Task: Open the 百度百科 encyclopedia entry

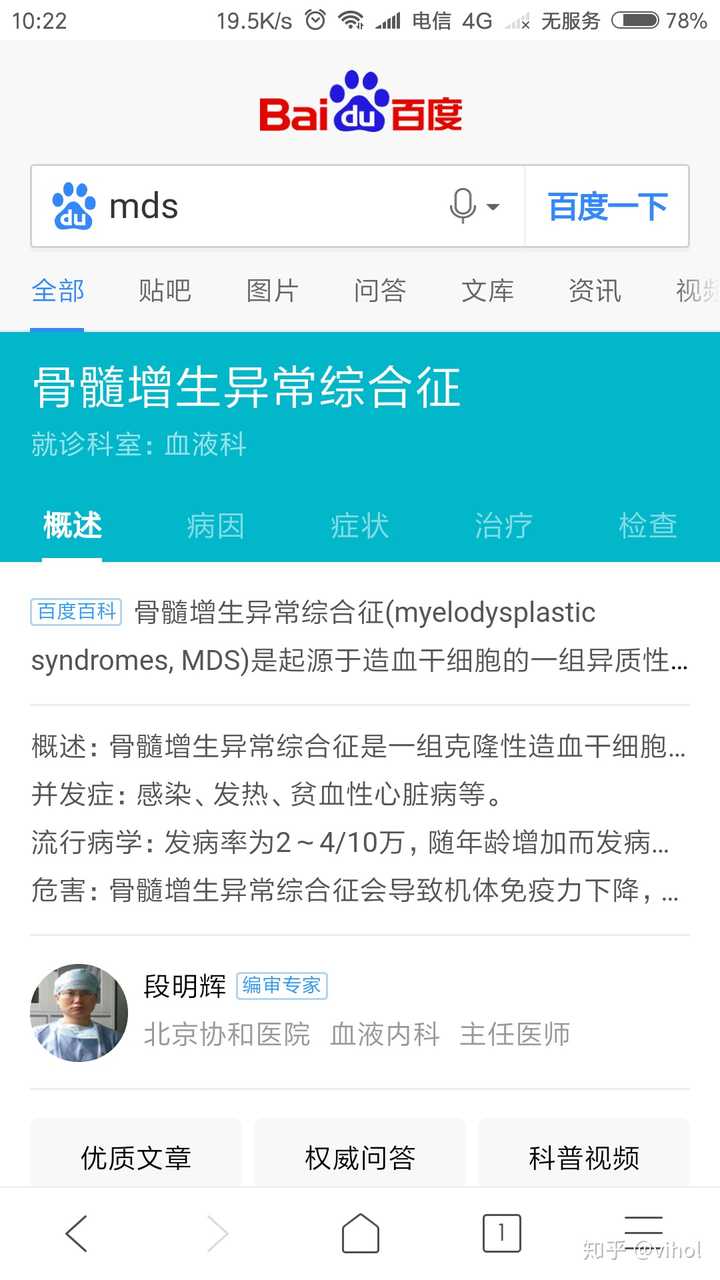Action: tap(76, 611)
